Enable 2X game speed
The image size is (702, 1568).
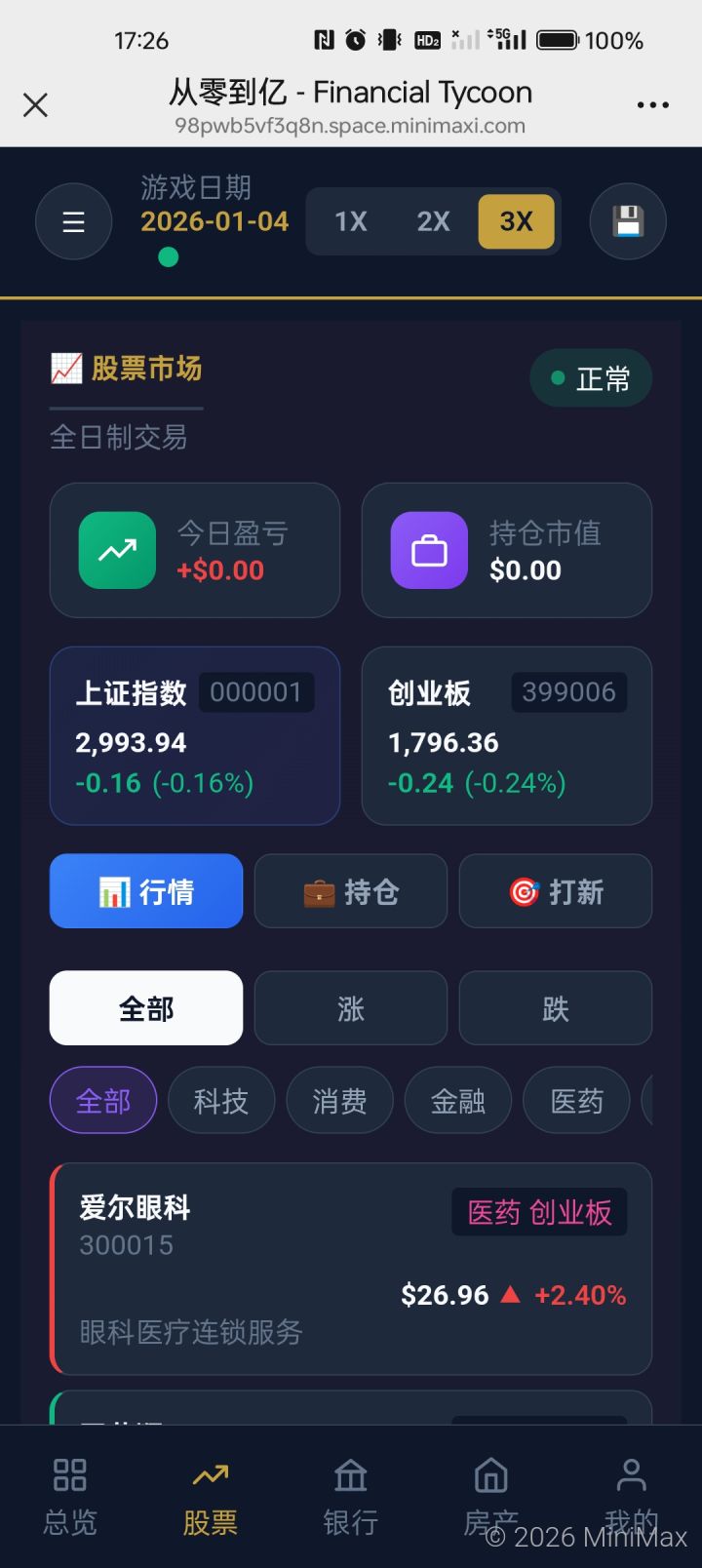click(x=433, y=221)
